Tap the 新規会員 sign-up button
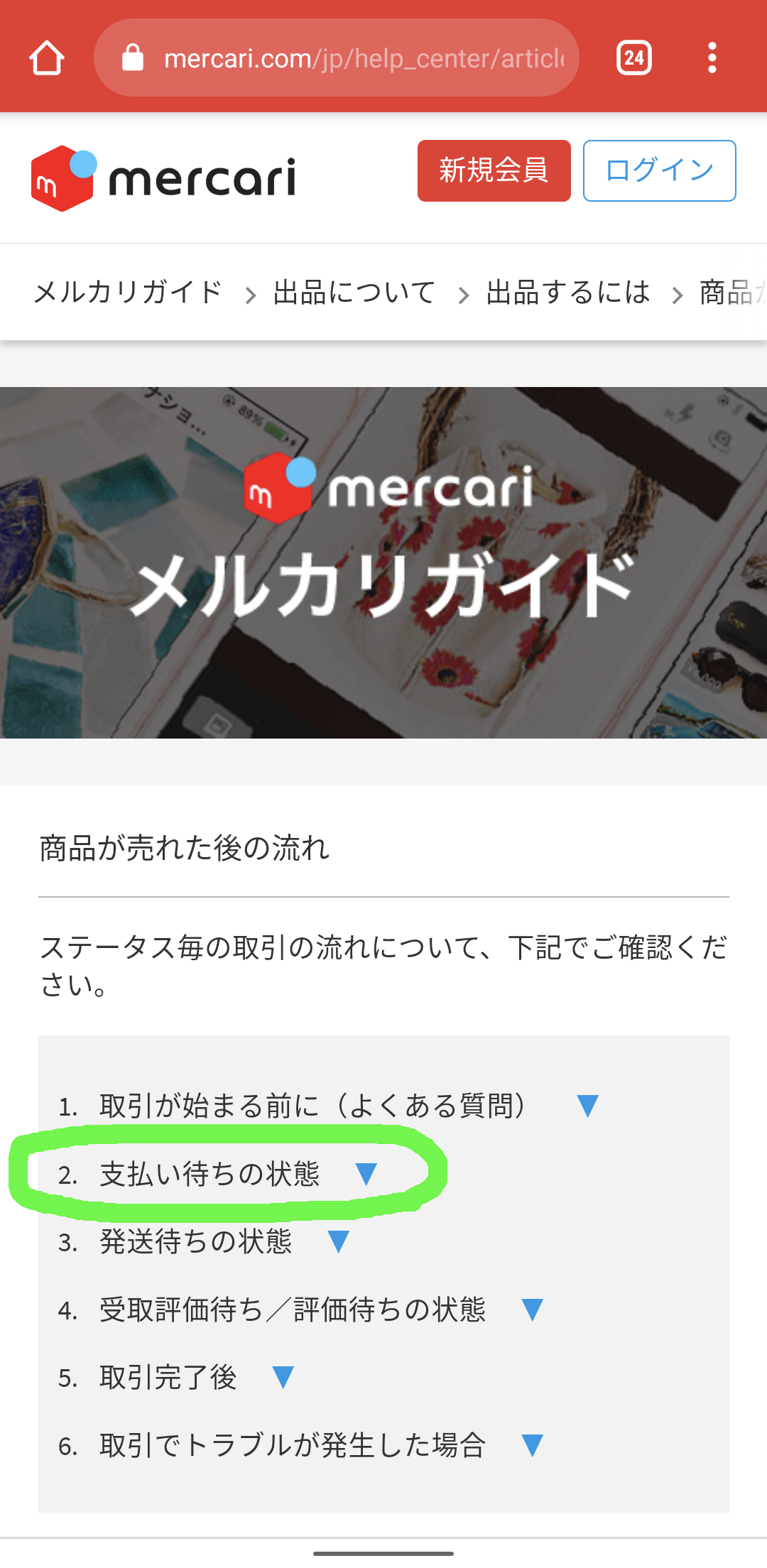This screenshot has width=767, height=1568. (494, 170)
